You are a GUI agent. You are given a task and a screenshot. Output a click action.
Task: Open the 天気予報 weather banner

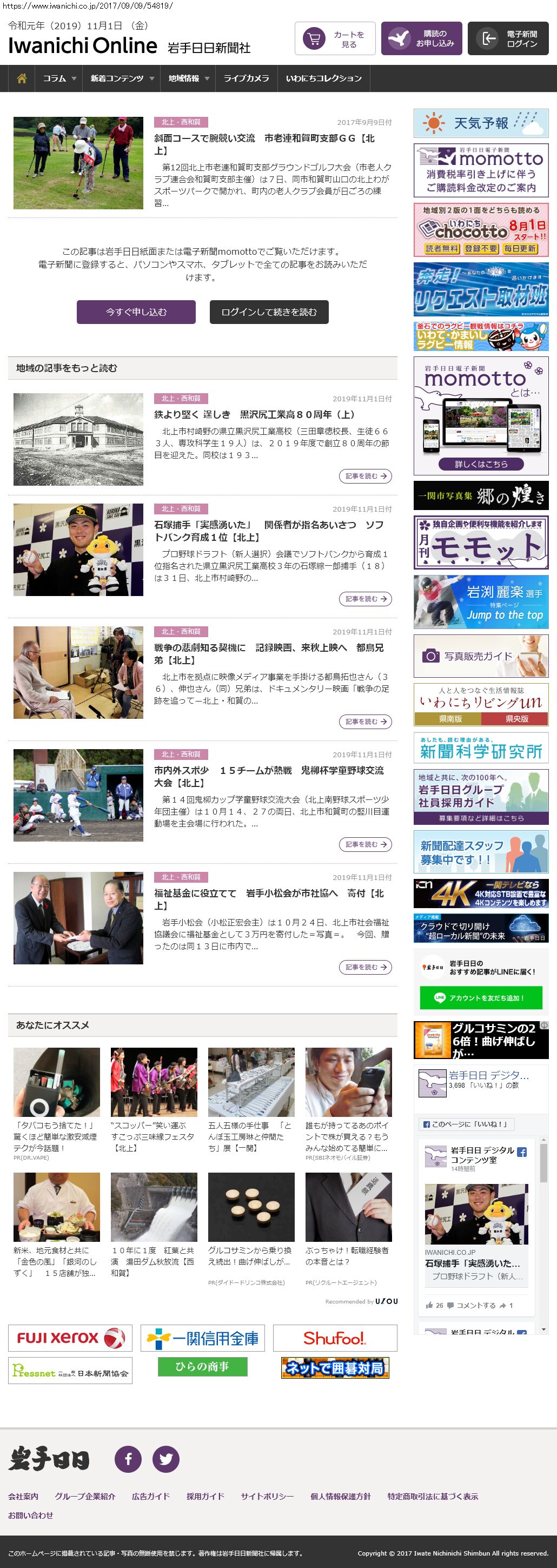click(x=481, y=123)
